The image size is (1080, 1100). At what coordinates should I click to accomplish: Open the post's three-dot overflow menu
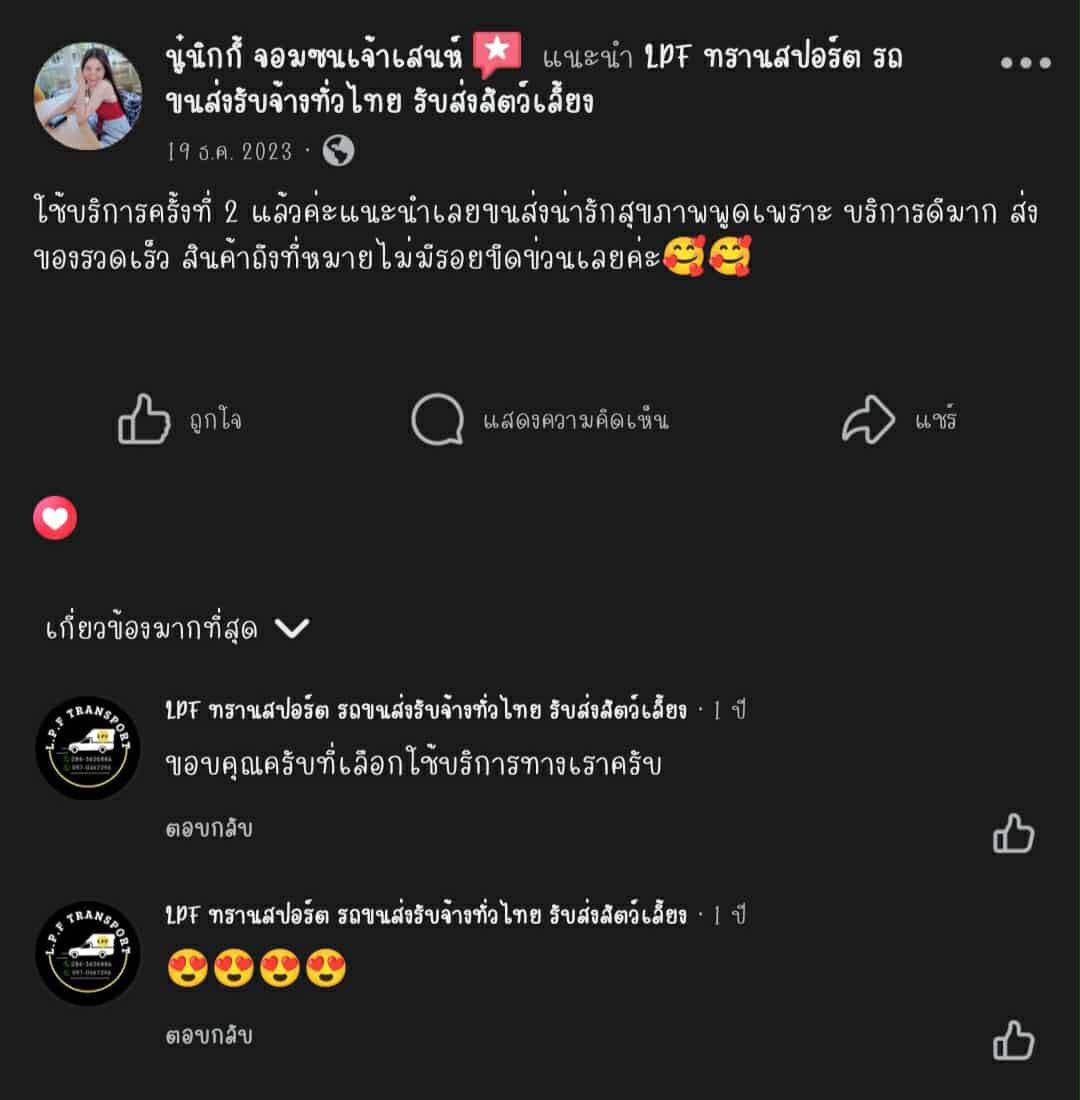pos(1026,62)
